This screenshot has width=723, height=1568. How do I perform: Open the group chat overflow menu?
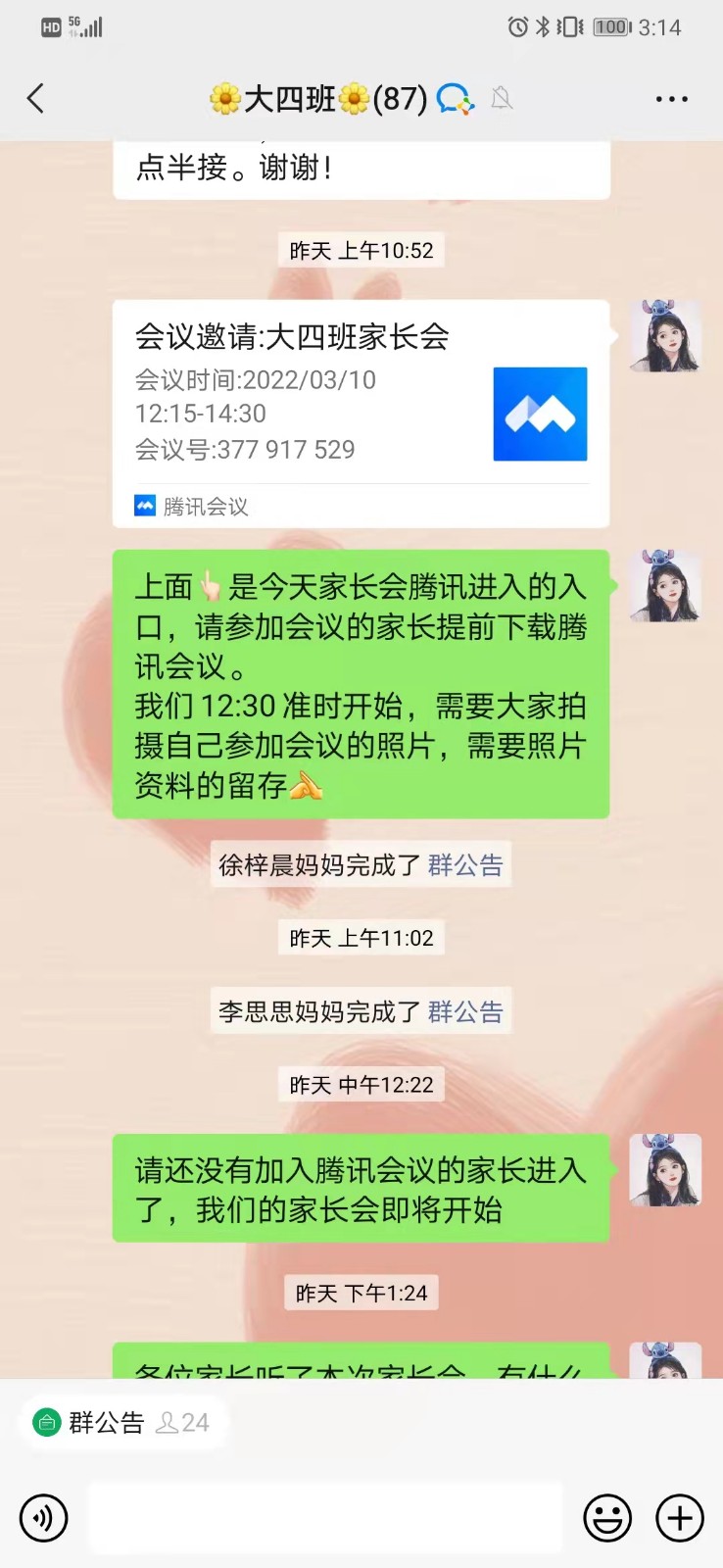[x=671, y=99]
